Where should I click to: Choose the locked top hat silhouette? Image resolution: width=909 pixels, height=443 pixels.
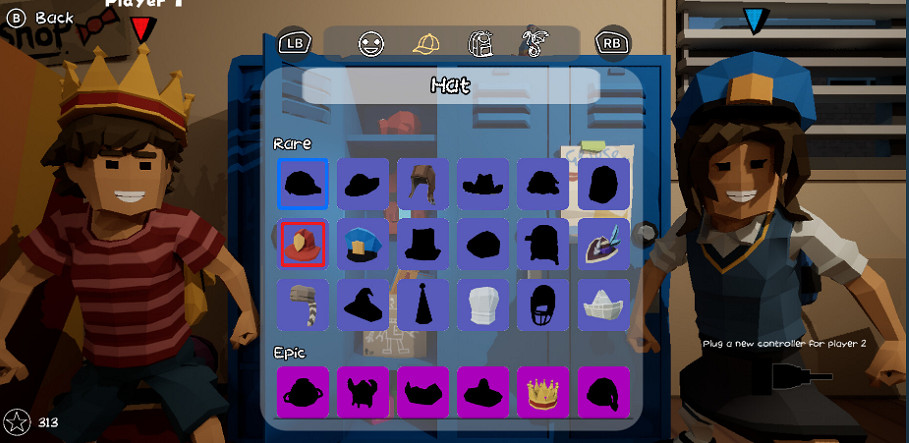(x=423, y=244)
